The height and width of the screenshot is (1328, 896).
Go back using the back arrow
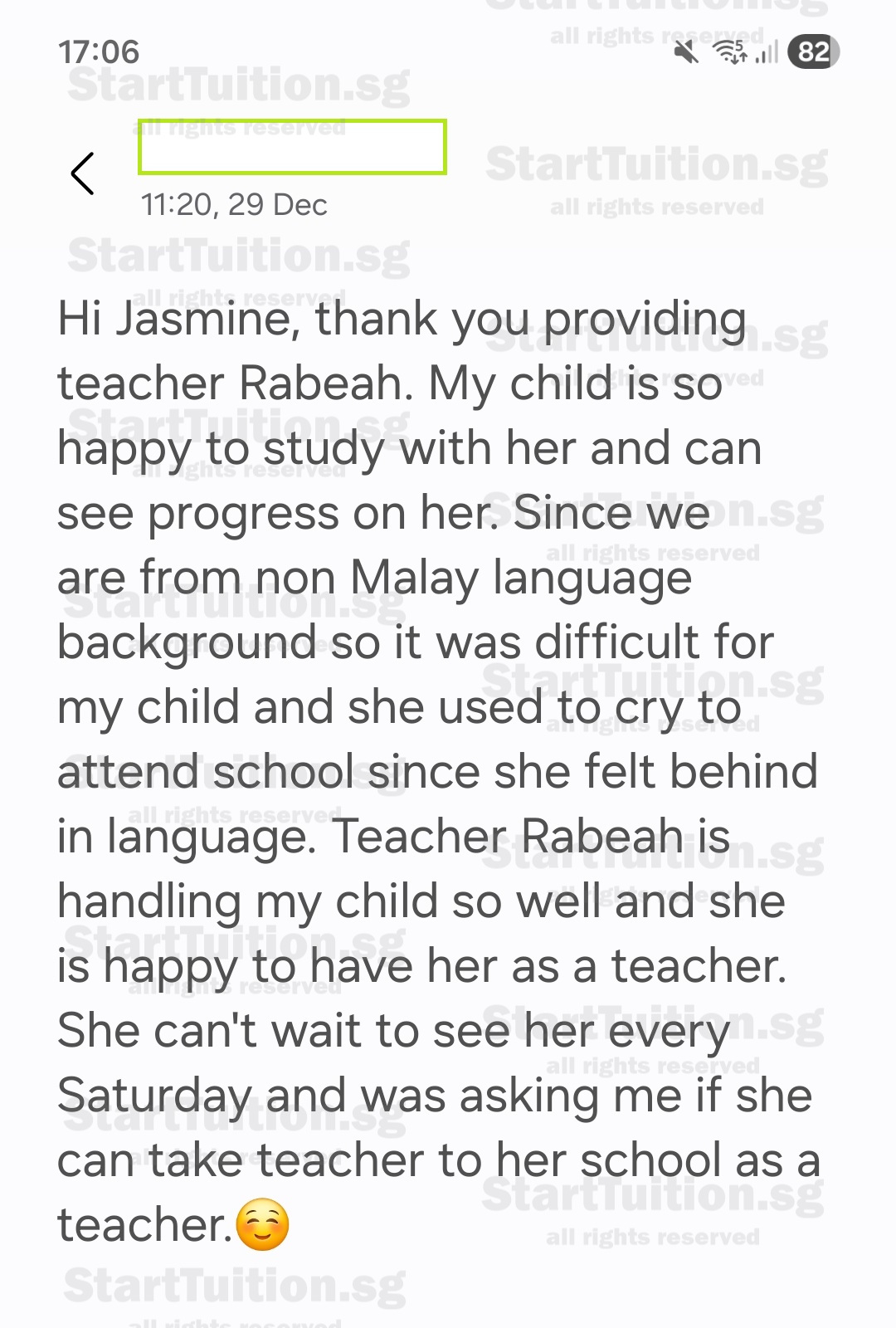83,174
